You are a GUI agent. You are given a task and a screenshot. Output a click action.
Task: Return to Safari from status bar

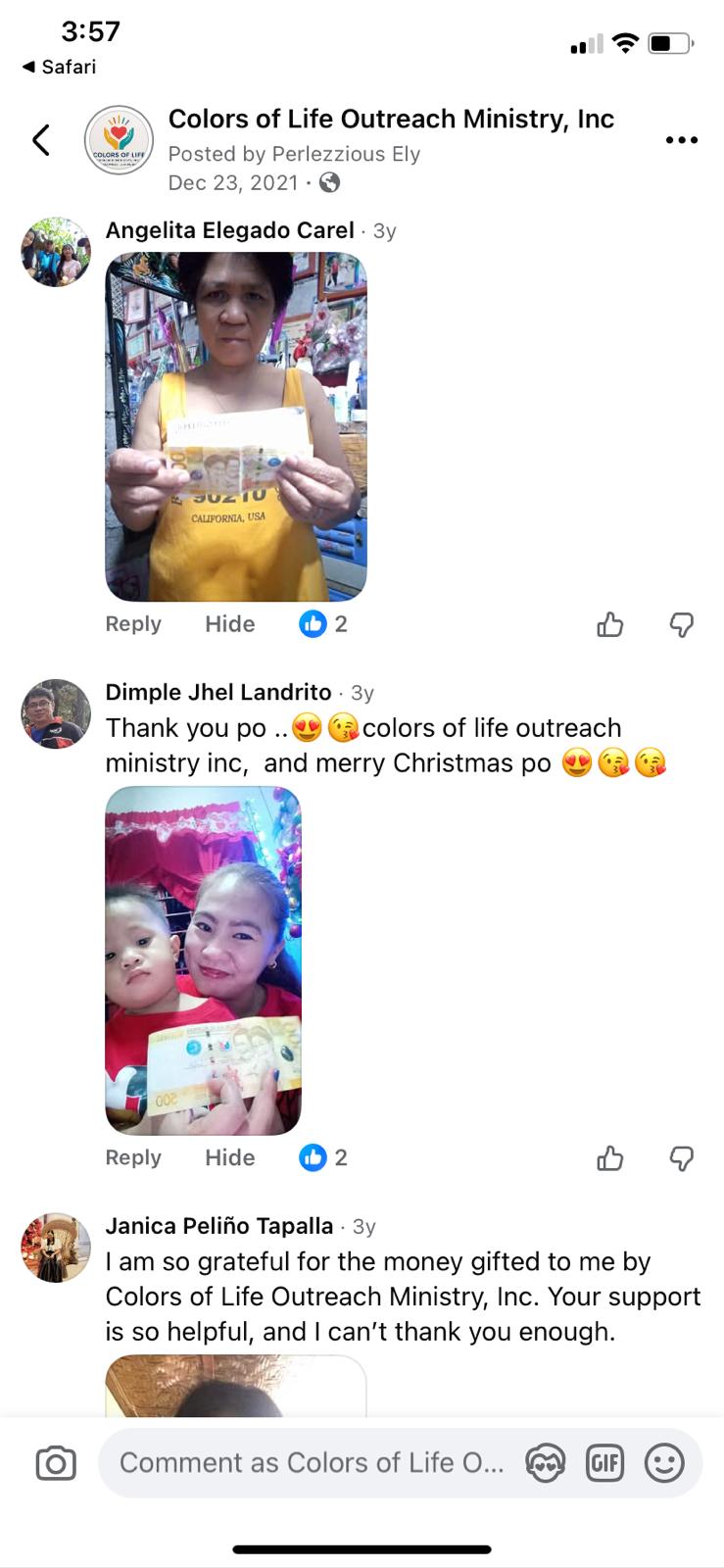pos(59,67)
